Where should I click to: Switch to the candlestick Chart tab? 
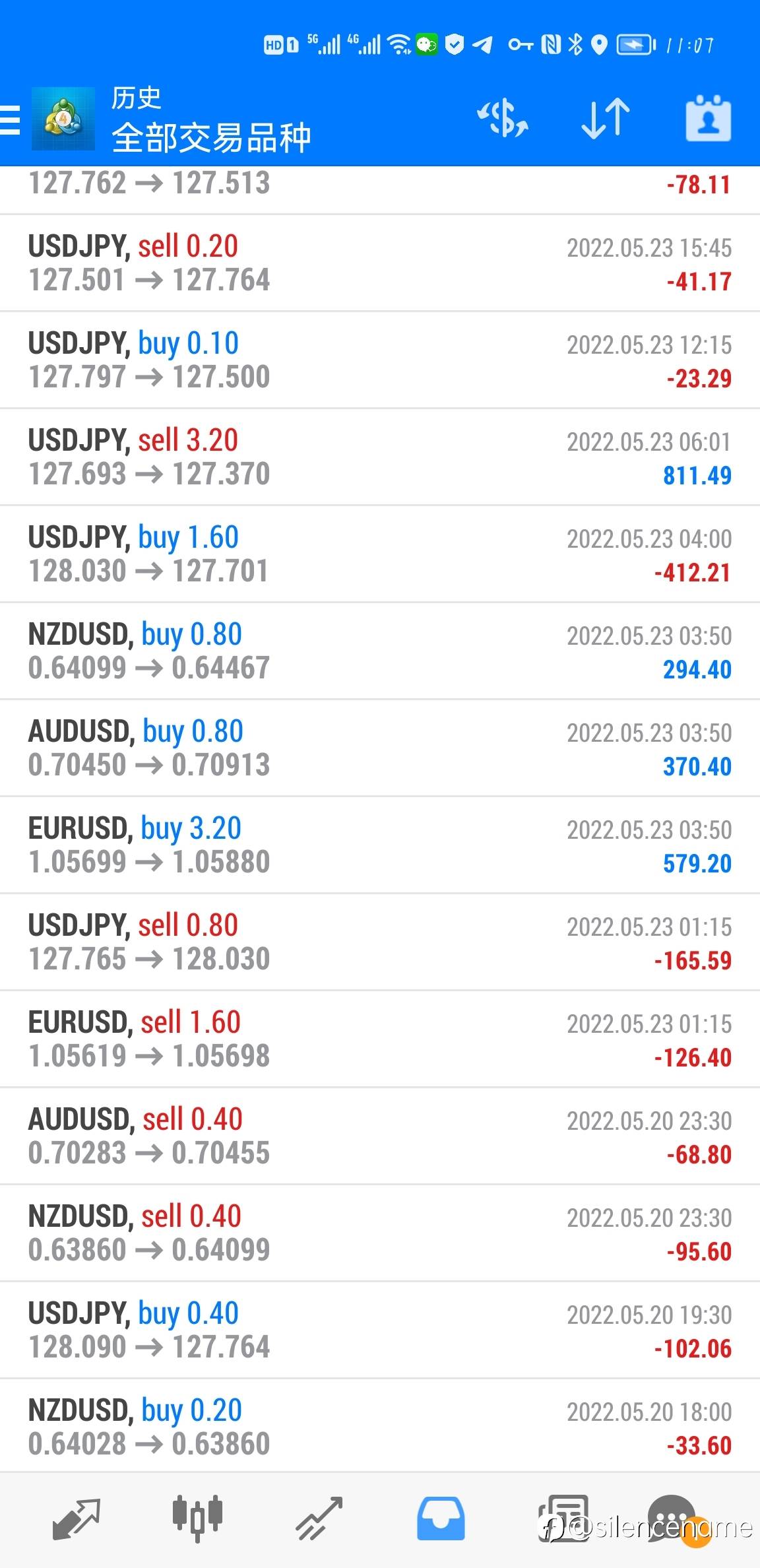[197, 1519]
